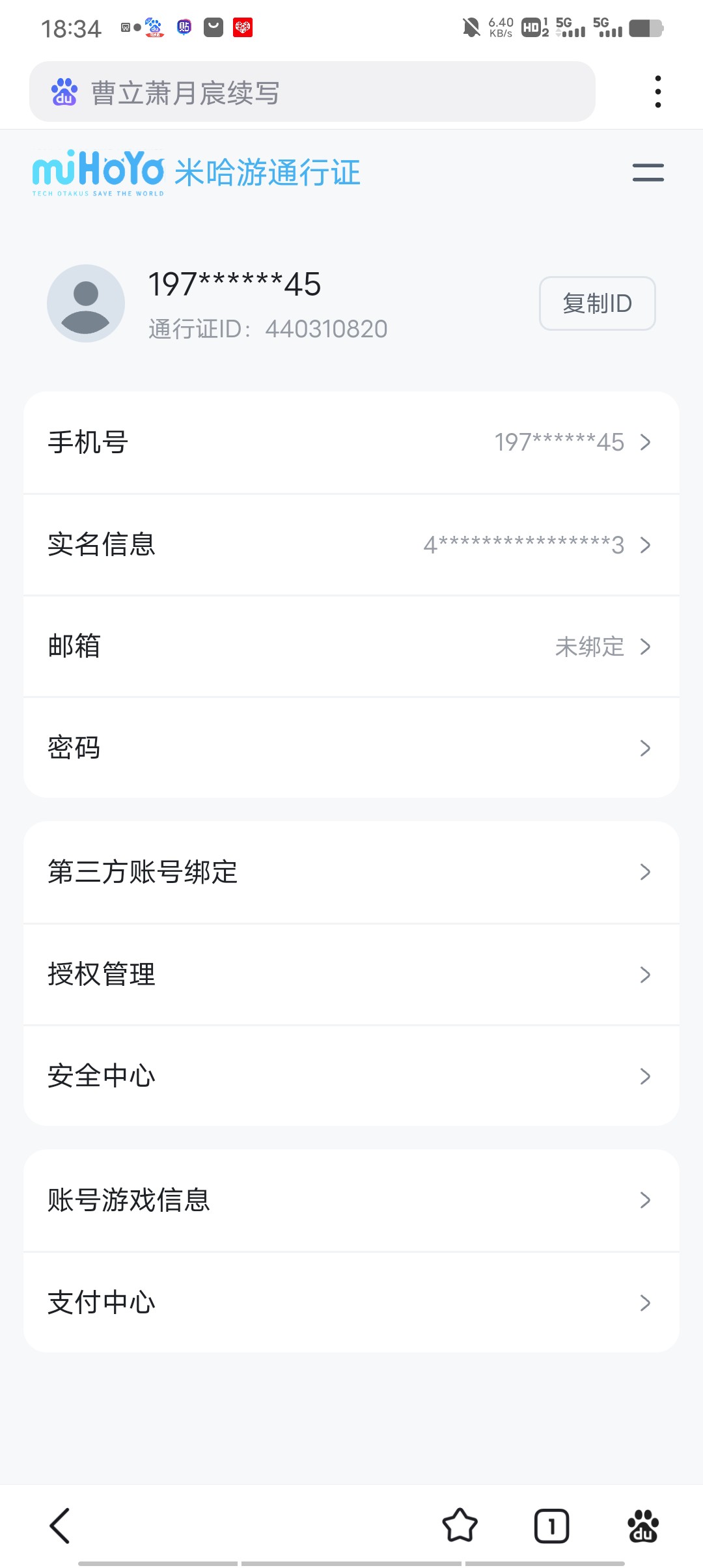Open the miHoYo hamburger menu
Viewport: 703px width, 1568px height.
pos(648,173)
